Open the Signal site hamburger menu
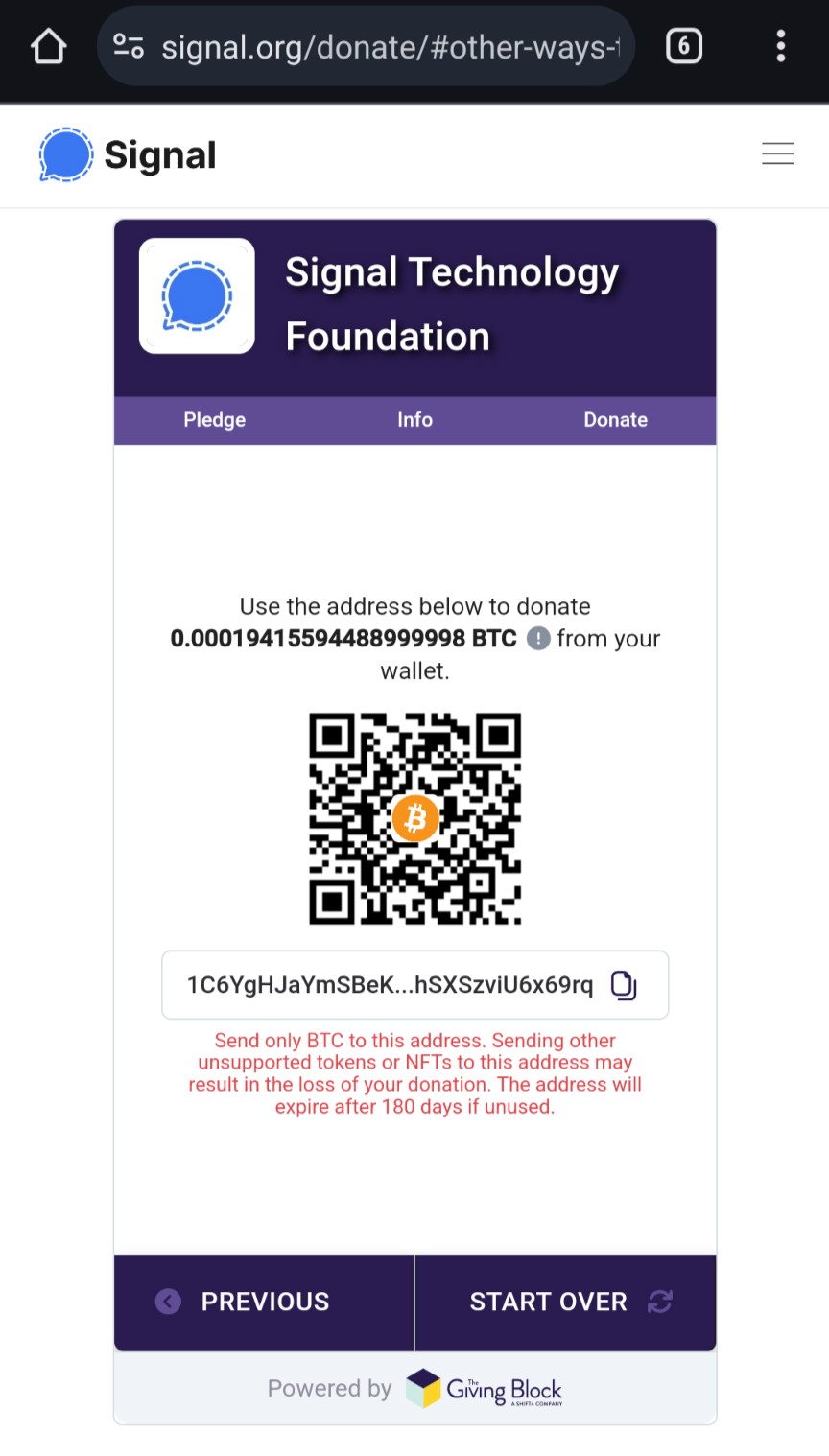 [778, 153]
